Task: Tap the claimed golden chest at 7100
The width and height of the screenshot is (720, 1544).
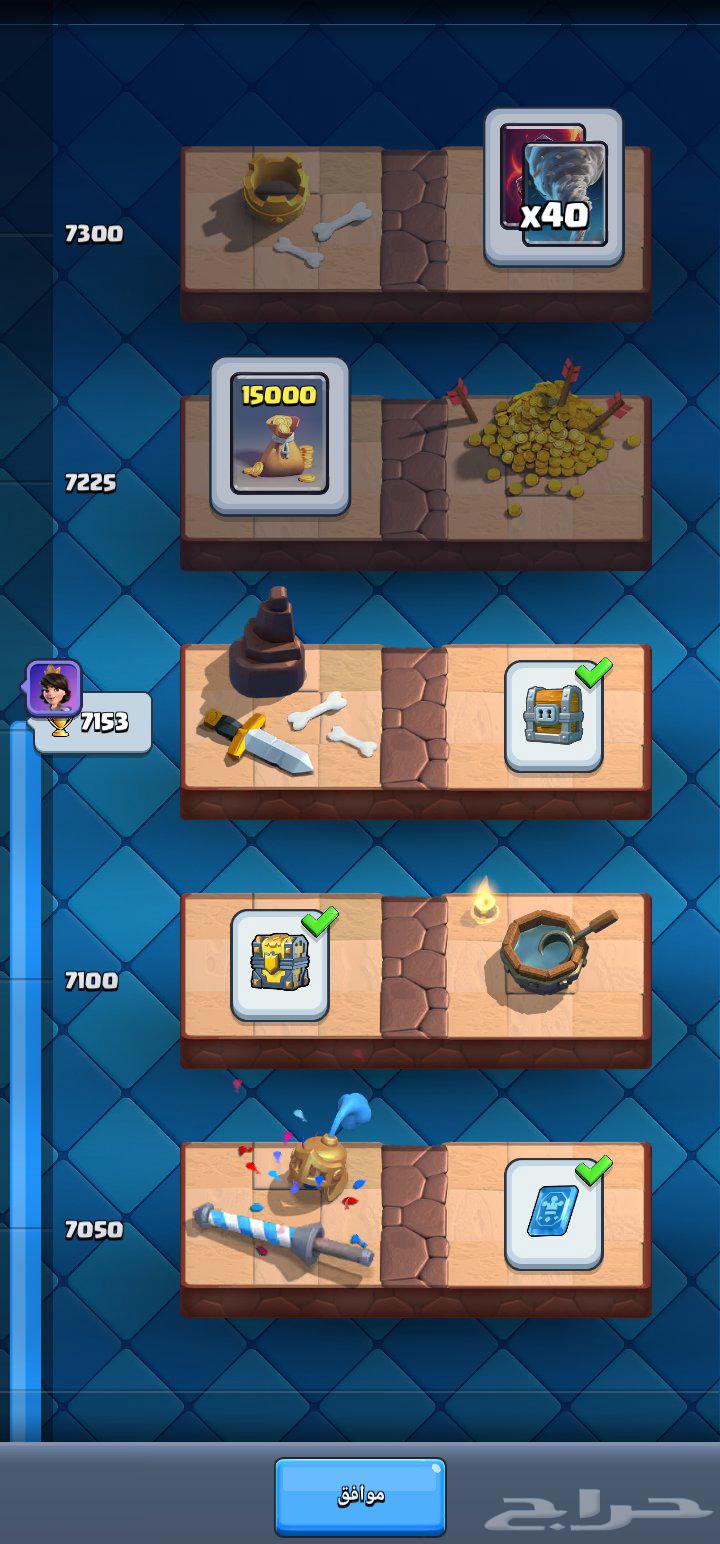Action: point(280,965)
